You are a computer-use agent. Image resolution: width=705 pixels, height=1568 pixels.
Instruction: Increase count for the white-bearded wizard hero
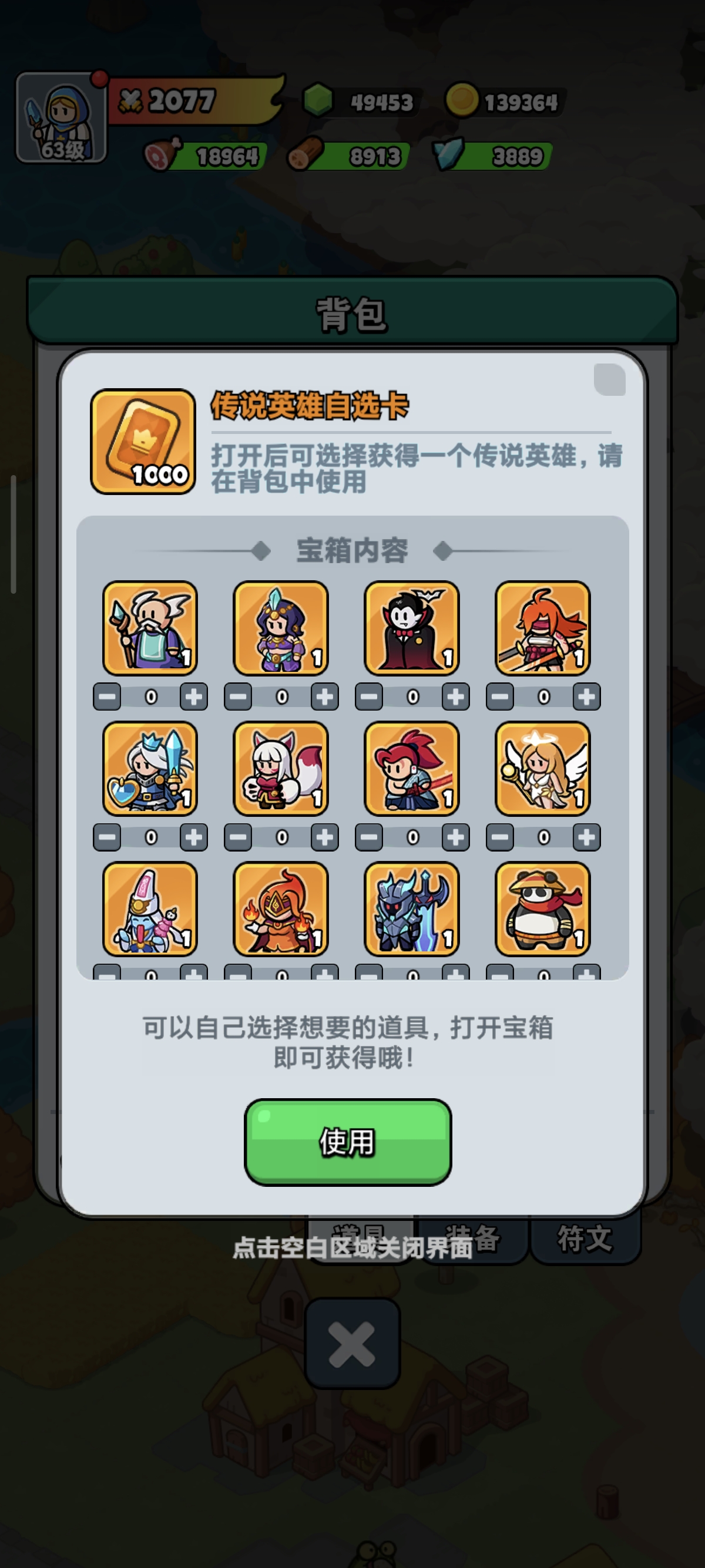(194, 697)
